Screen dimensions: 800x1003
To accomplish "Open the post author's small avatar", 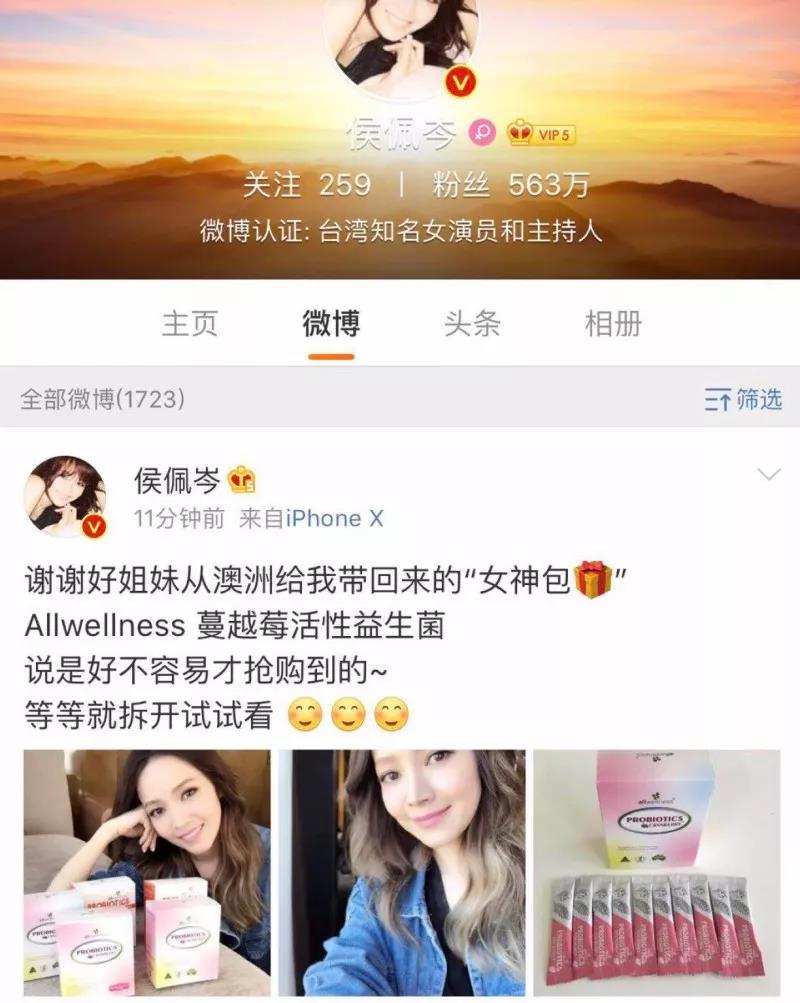I will coord(65,497).
